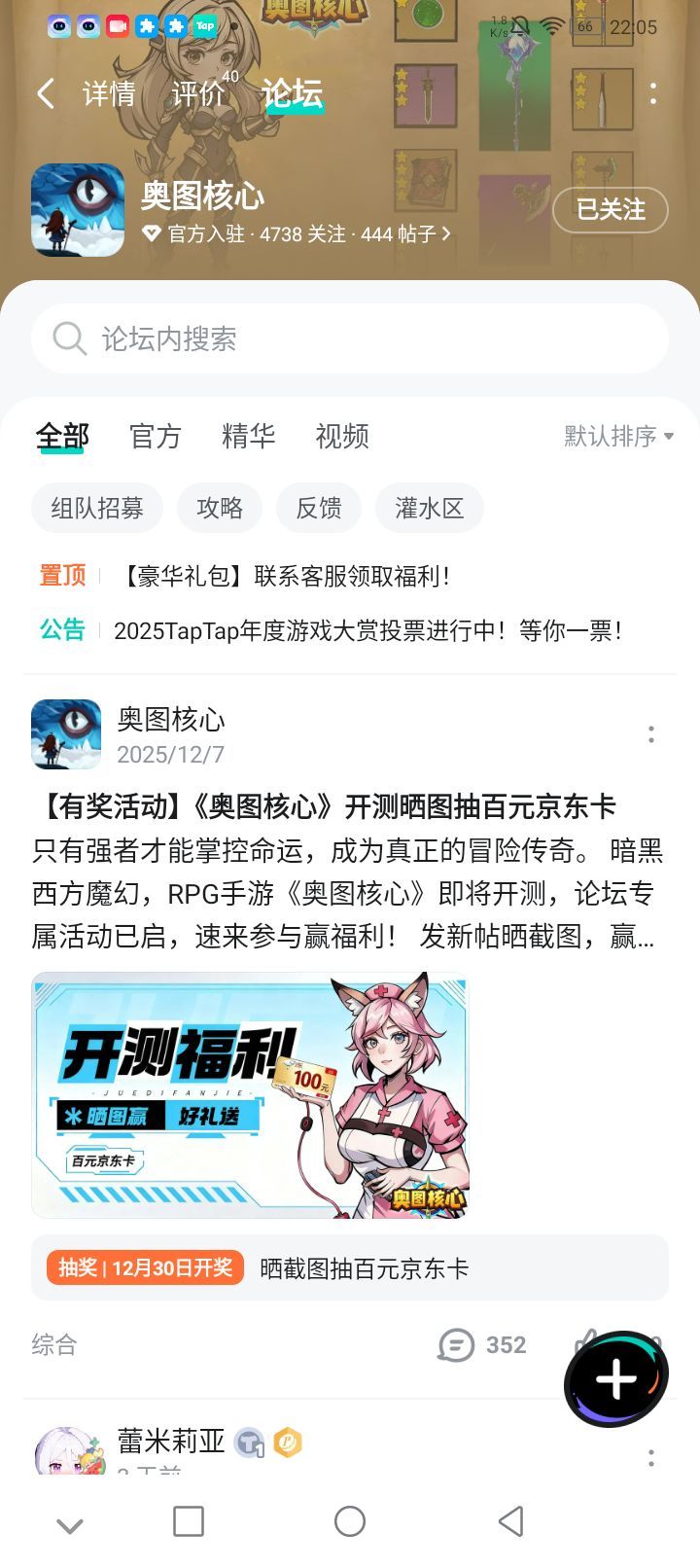
Task: Switch to the 精华 tab
Action: click(249, 436)
